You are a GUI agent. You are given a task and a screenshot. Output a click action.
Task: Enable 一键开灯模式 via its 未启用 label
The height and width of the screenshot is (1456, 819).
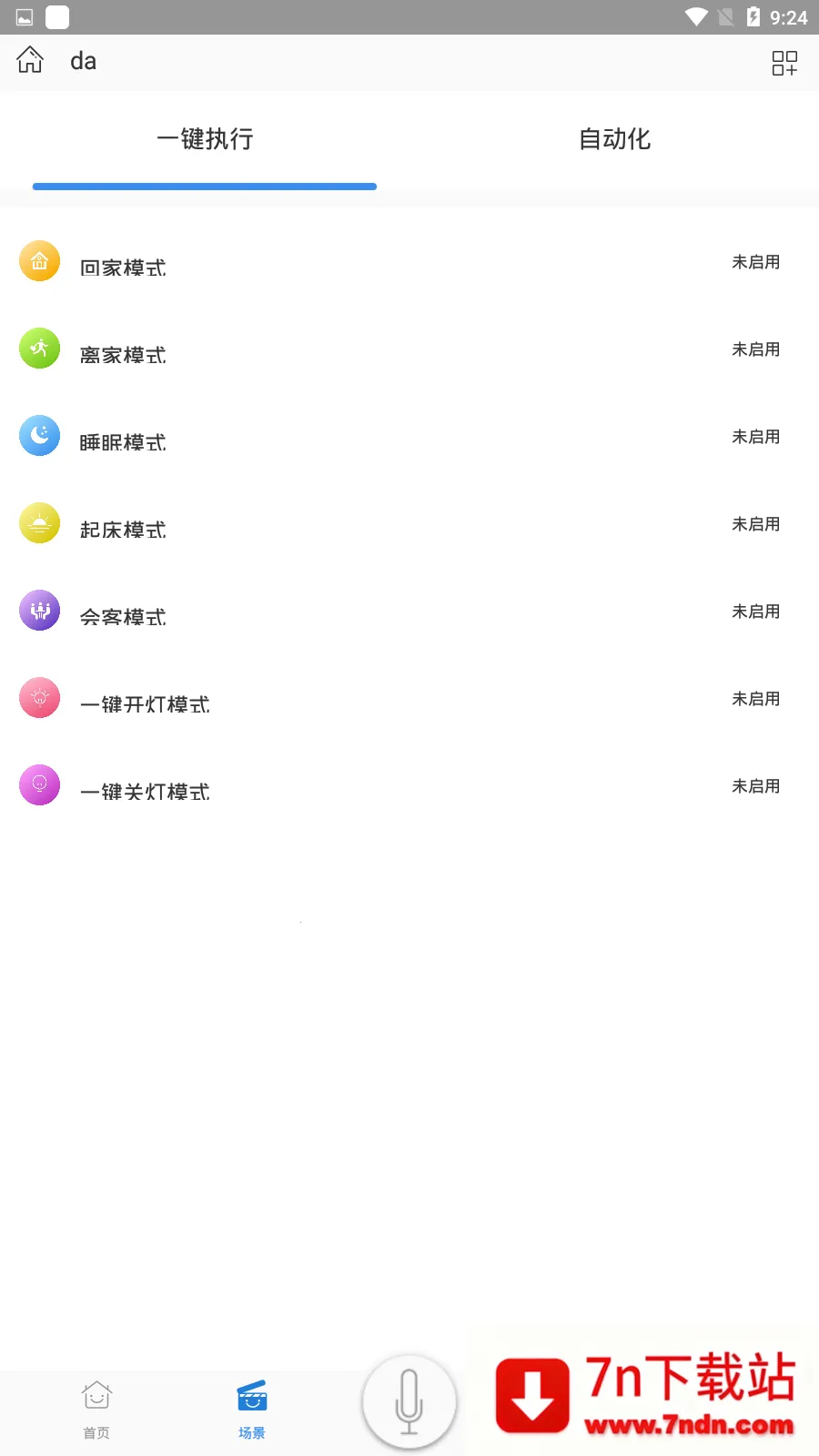pyautogui.click(x=756, y=698)
